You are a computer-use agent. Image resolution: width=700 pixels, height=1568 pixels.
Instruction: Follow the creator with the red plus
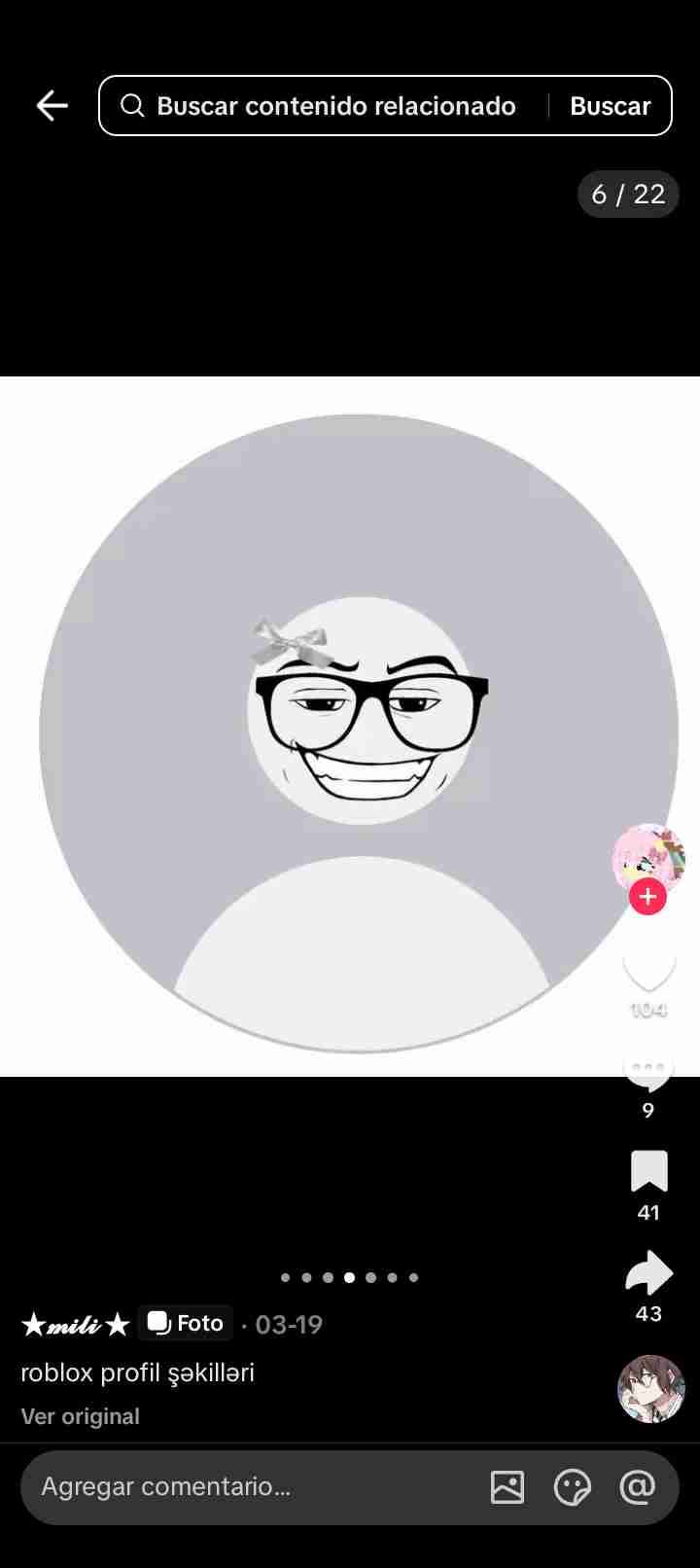[x=647, y=897]
